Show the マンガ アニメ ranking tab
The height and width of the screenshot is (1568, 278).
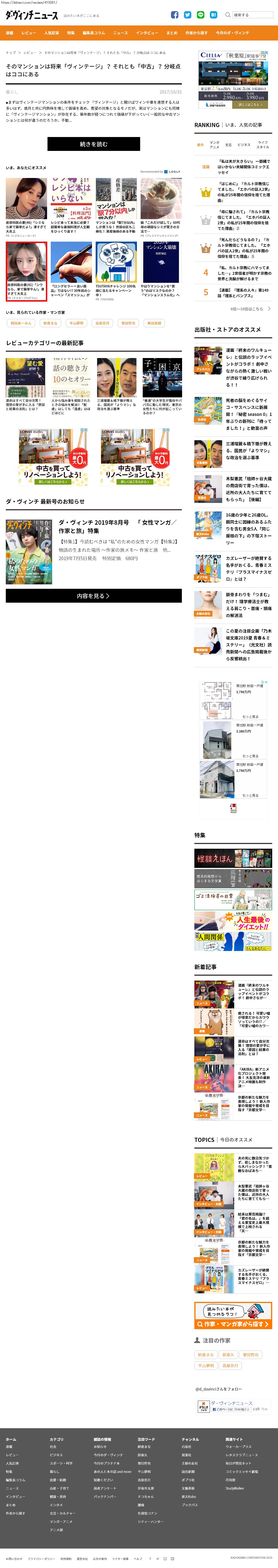[215, 145]
